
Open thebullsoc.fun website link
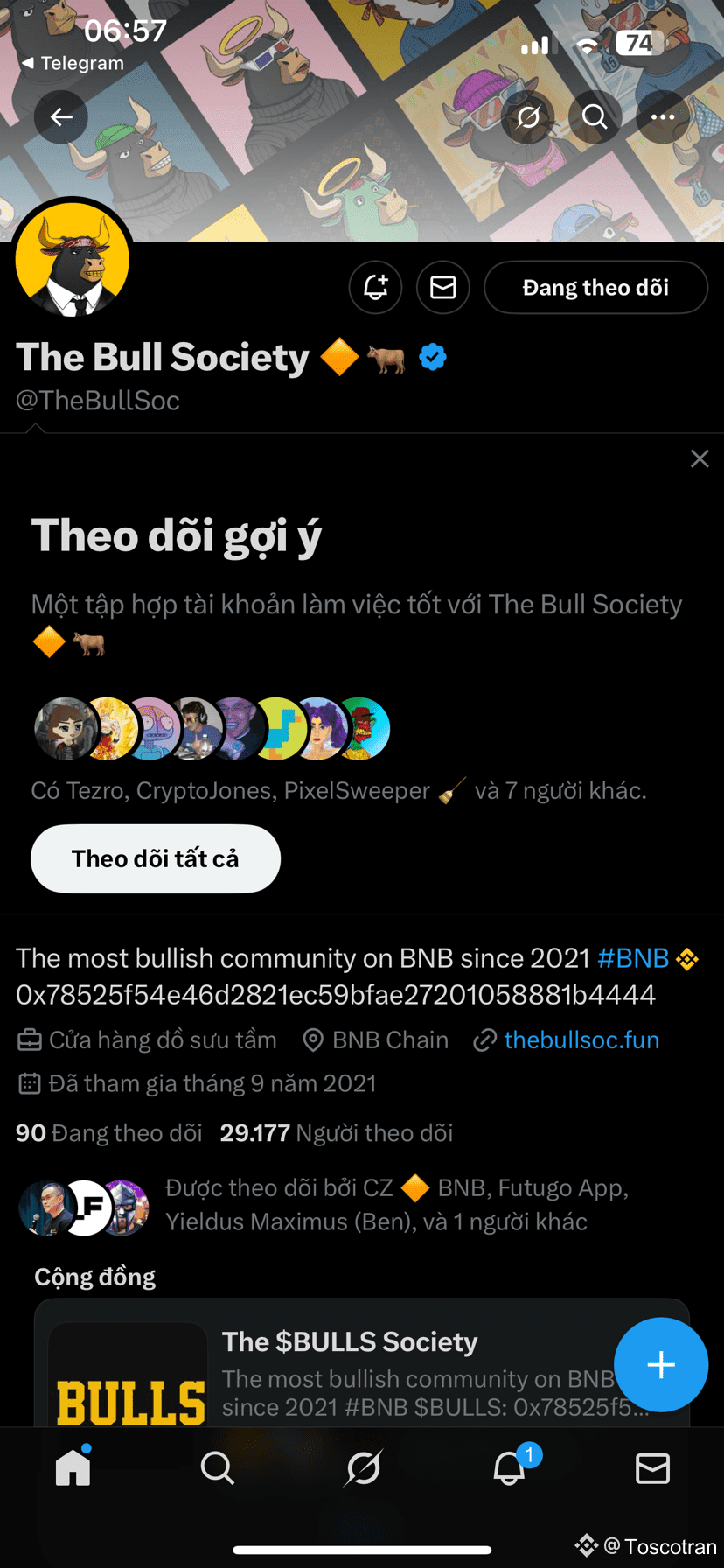coord(581,1039)
